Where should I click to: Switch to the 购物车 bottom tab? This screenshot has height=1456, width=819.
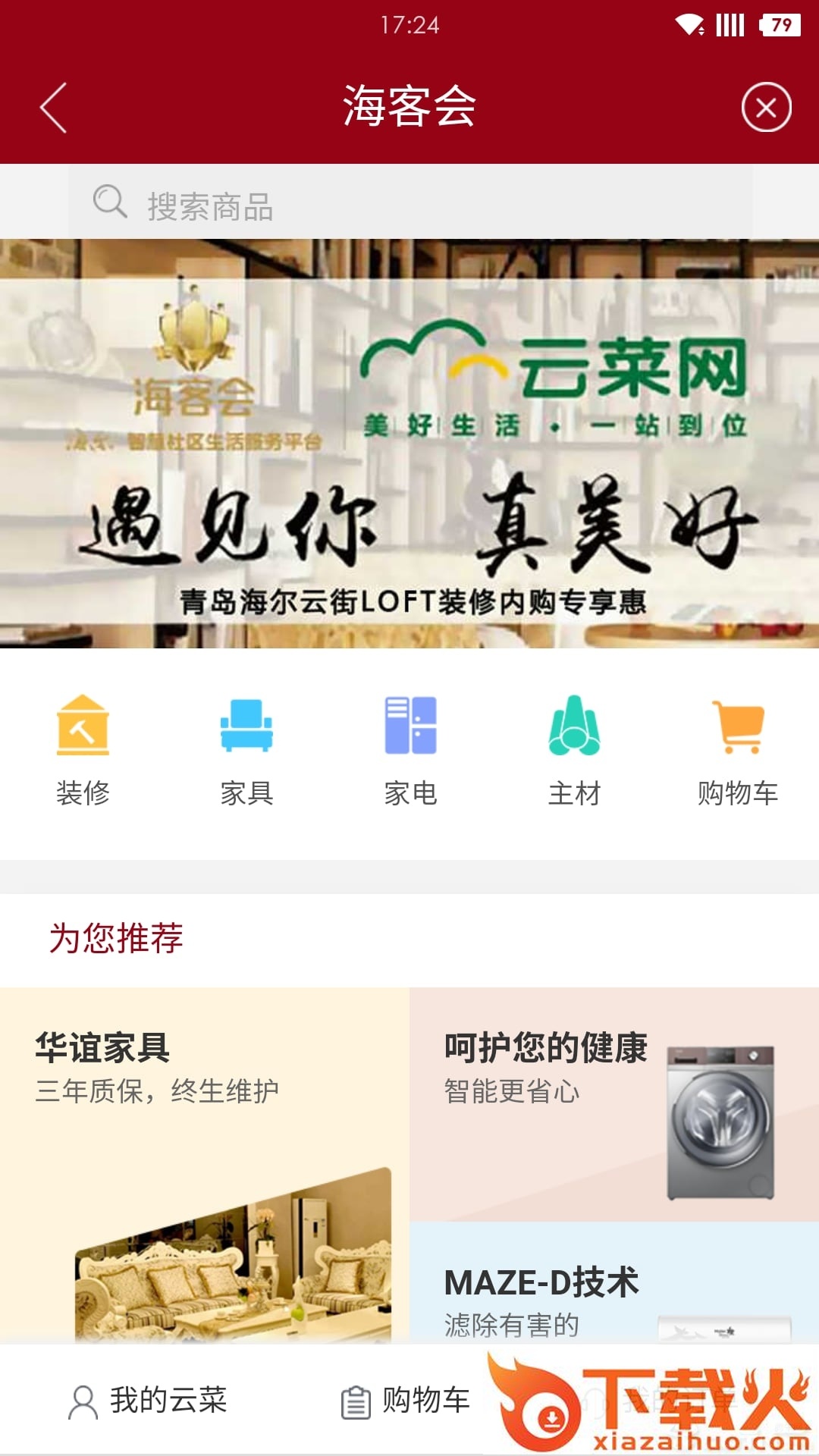(x=406, y=1401)
